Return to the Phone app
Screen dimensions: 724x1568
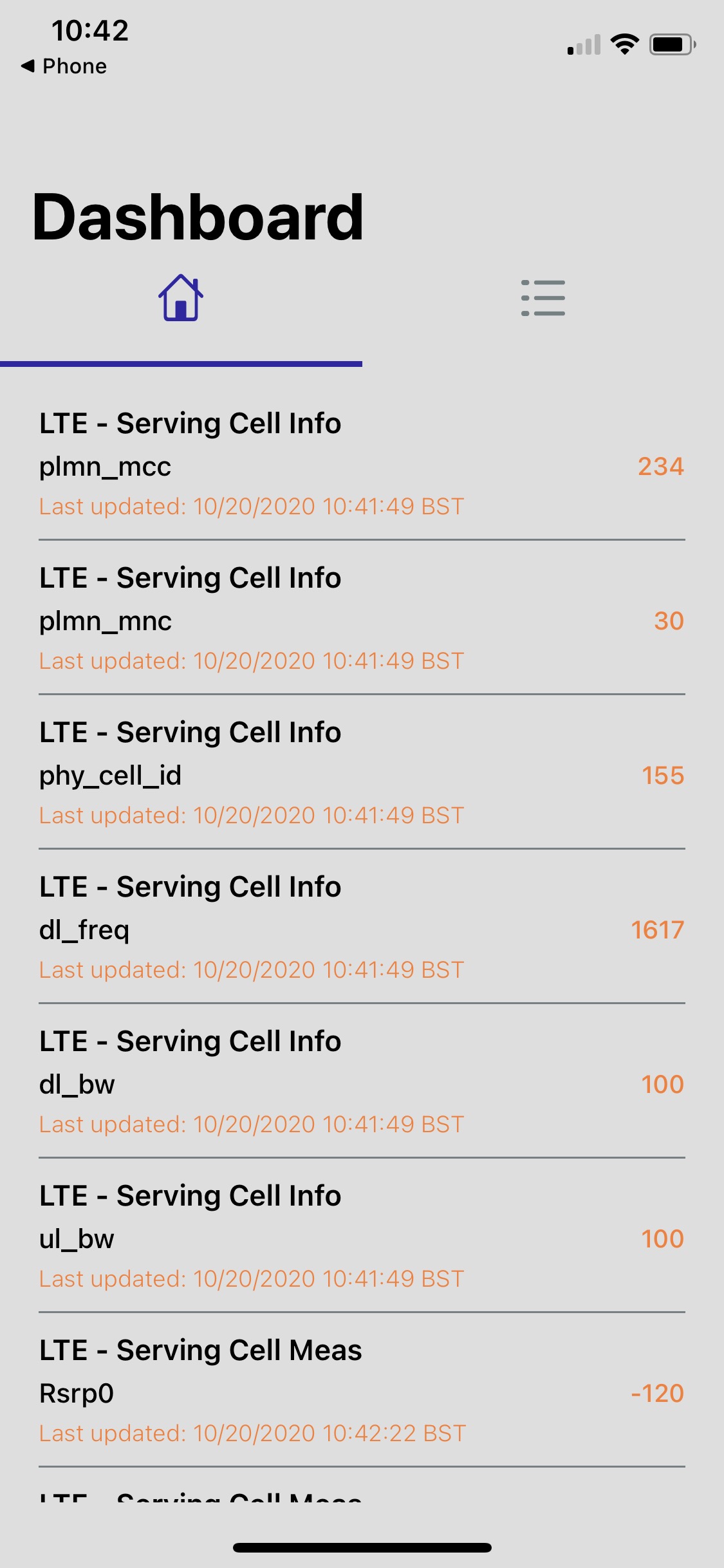pyautogui.click(x=64, y=66)
